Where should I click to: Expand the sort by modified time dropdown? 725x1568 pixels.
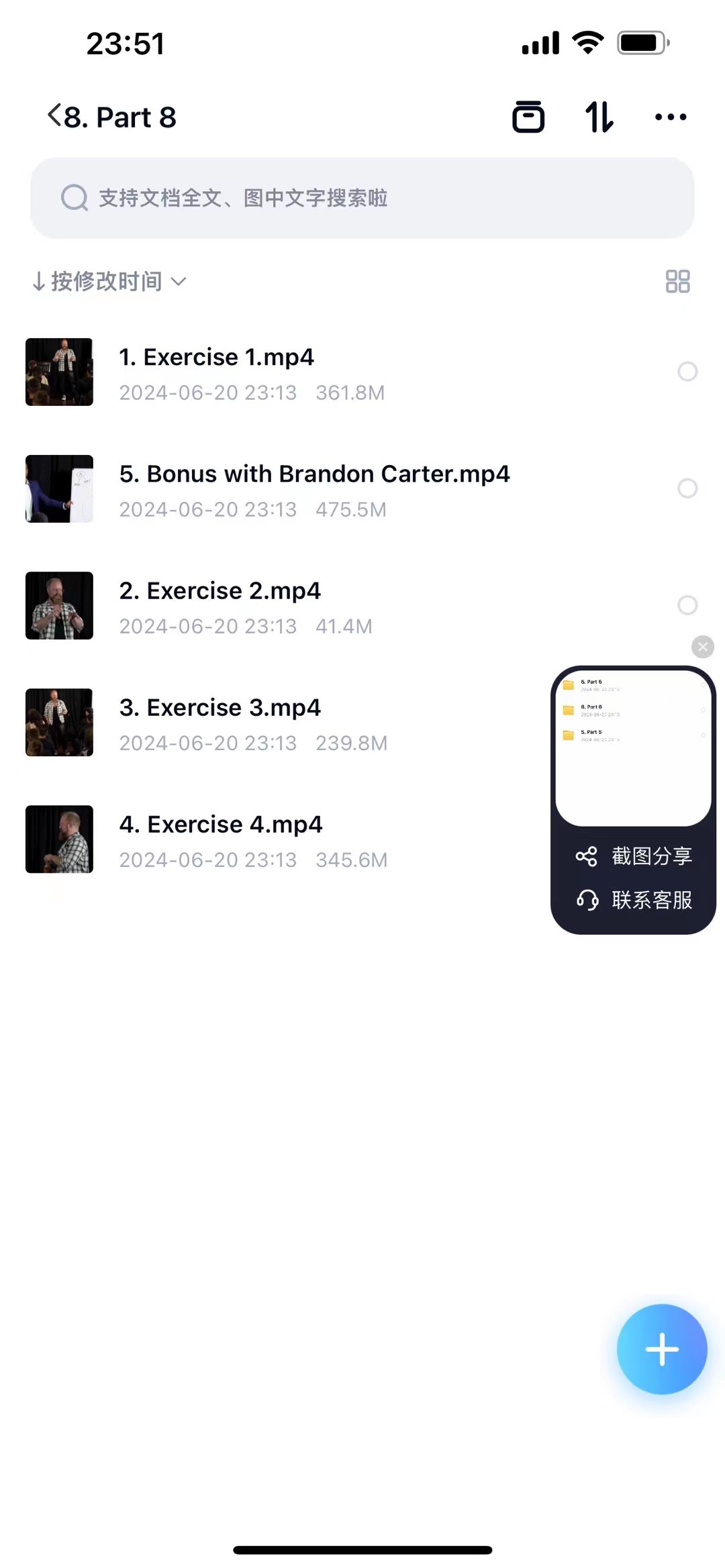coord(109,281)
